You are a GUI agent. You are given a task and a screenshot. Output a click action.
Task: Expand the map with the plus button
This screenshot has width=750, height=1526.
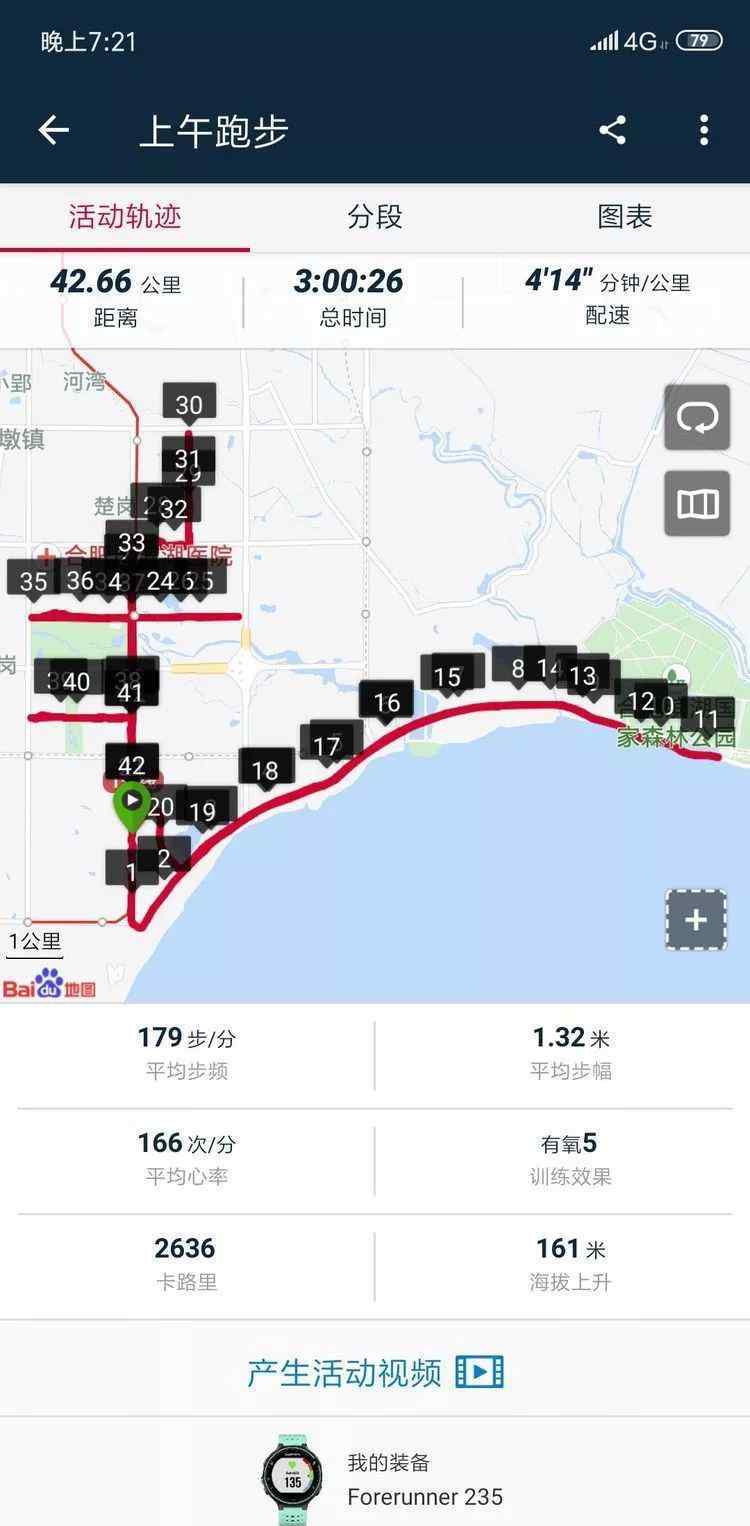696,920
